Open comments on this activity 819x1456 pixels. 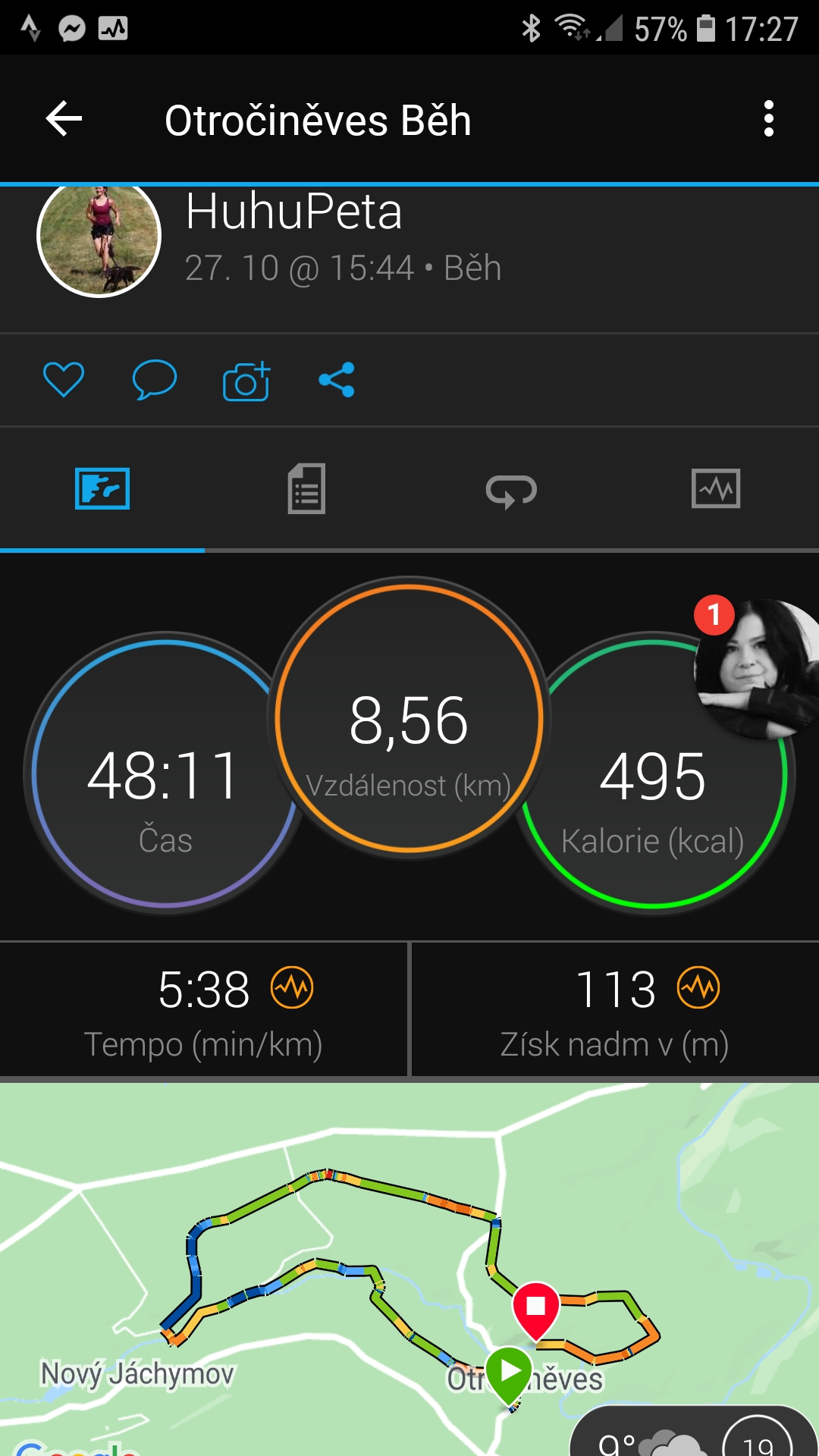pos(155,380)
